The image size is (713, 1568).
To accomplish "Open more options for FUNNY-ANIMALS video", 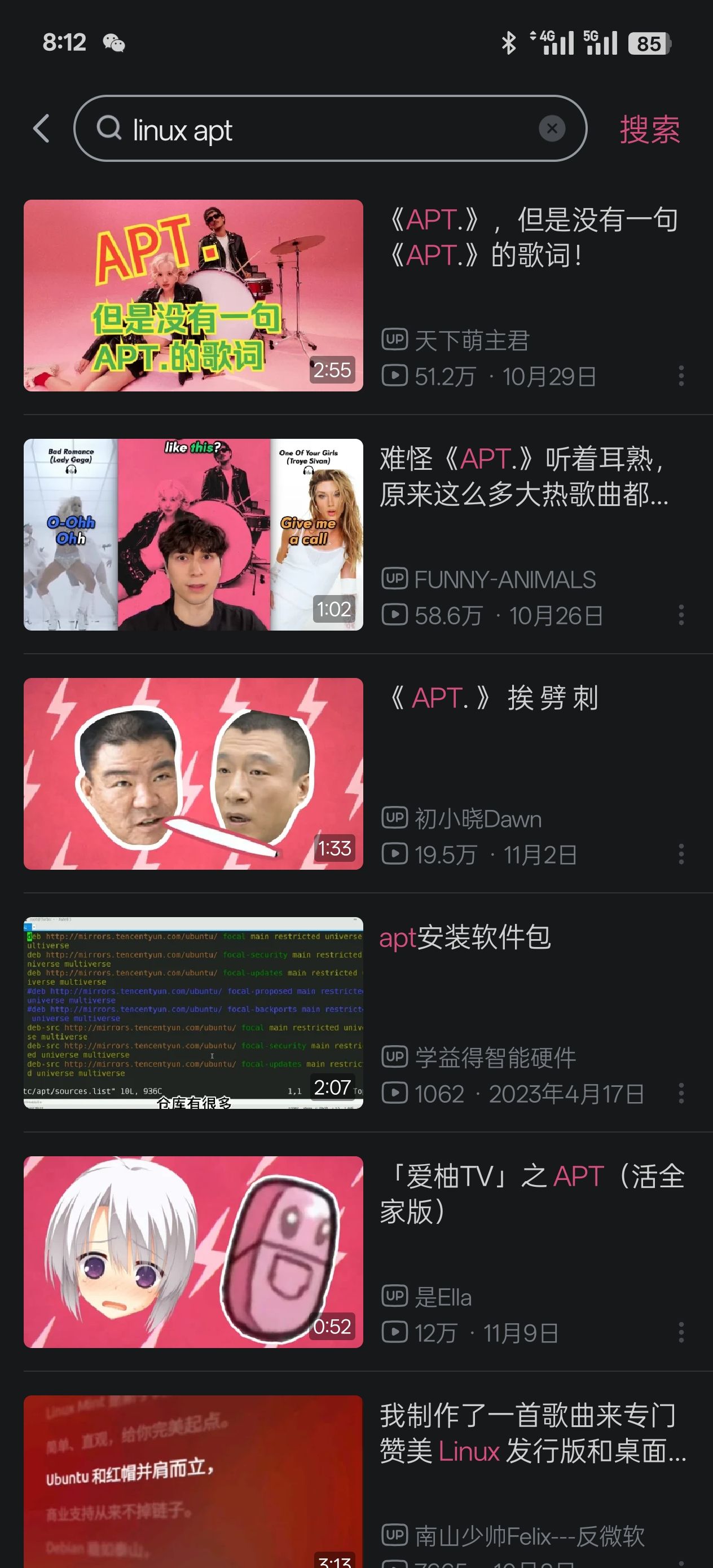I will coord(681,615).
